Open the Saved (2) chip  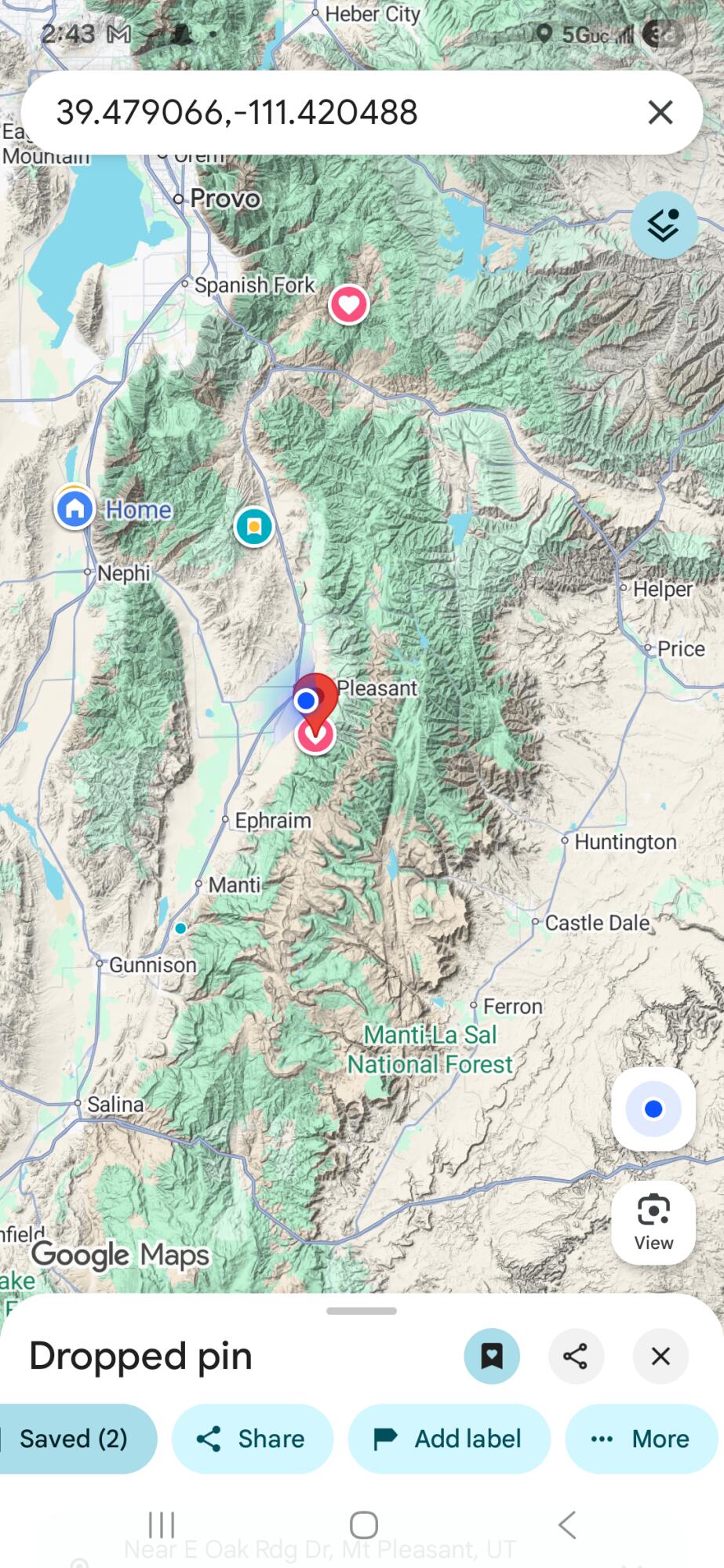pos(75,1439)
